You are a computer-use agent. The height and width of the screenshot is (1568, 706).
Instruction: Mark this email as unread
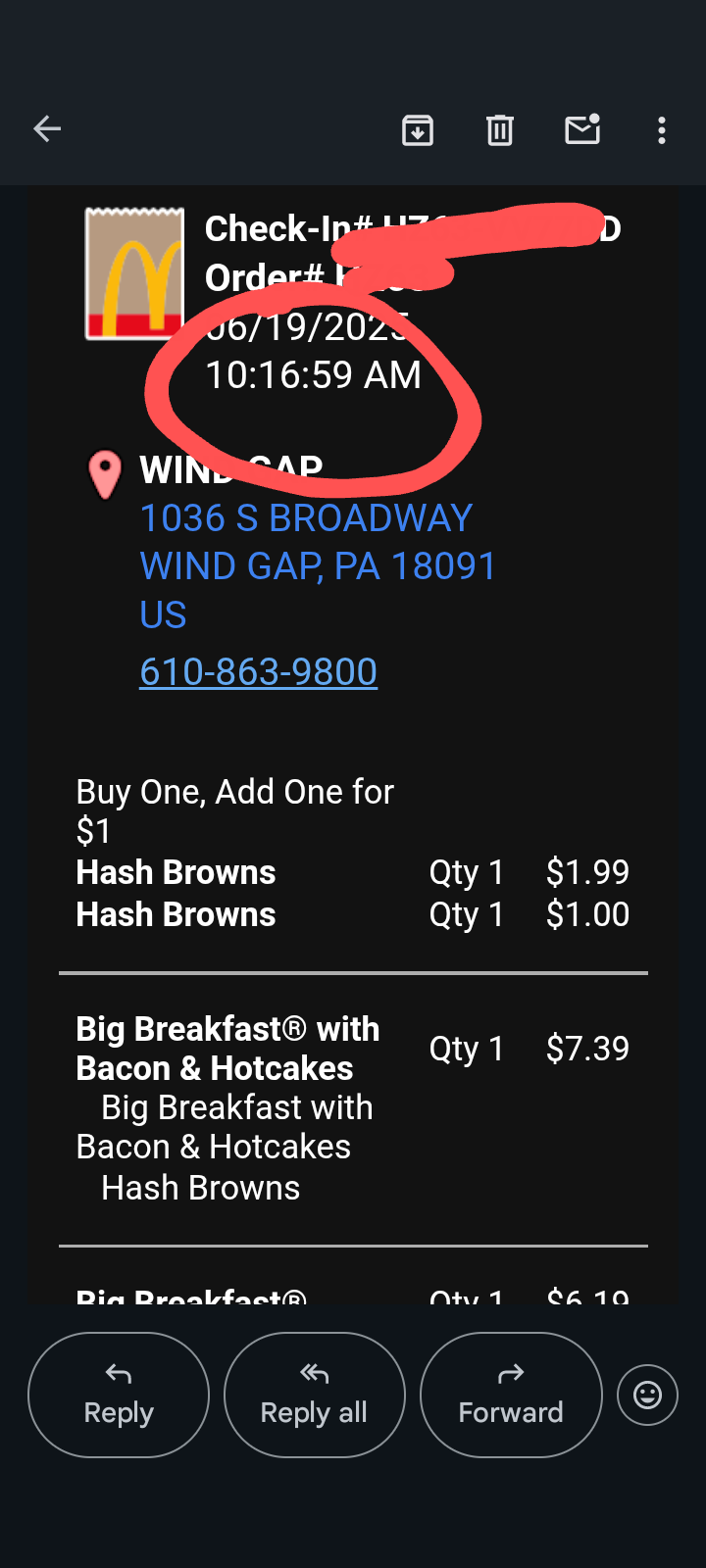(582, 129)
